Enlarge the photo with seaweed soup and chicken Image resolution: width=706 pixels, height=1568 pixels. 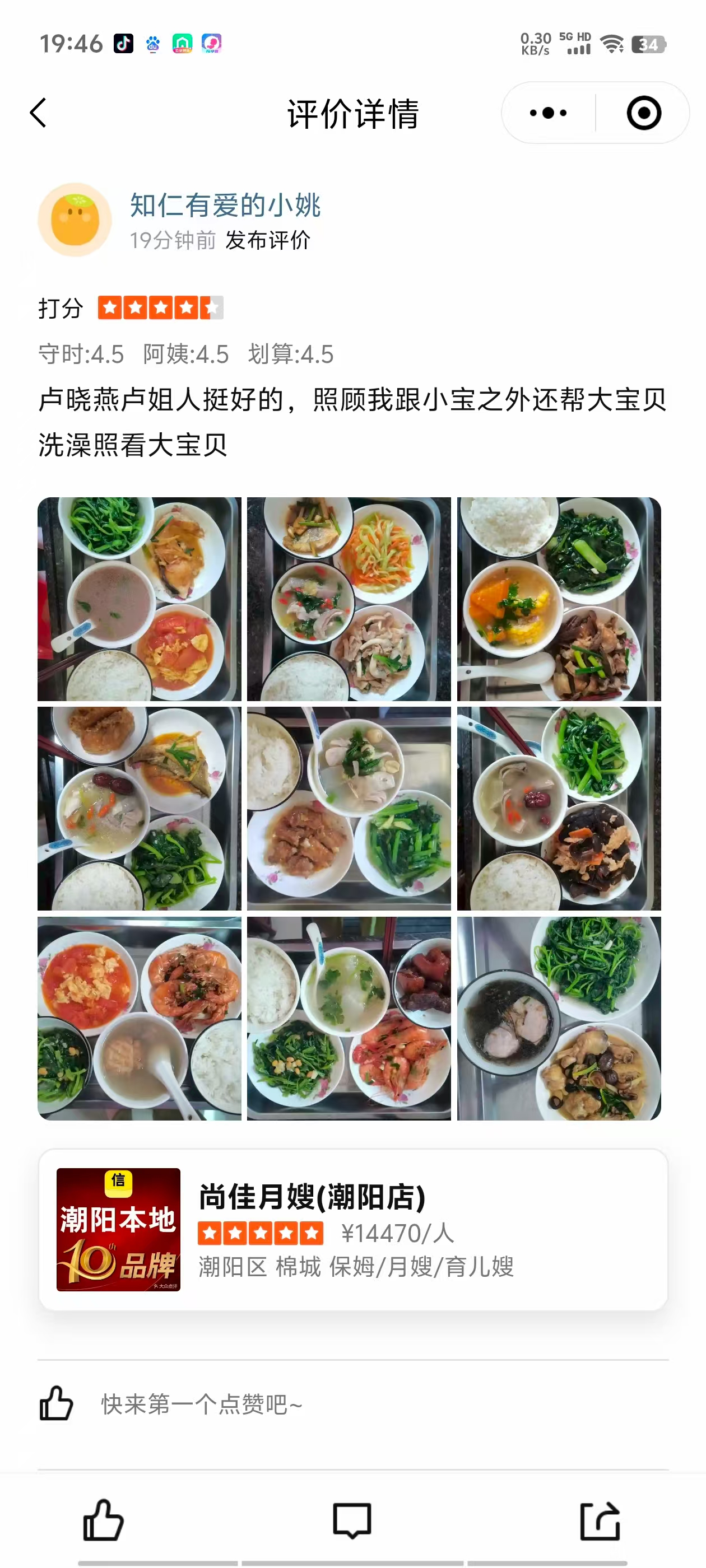click(x=559, y=1018)
